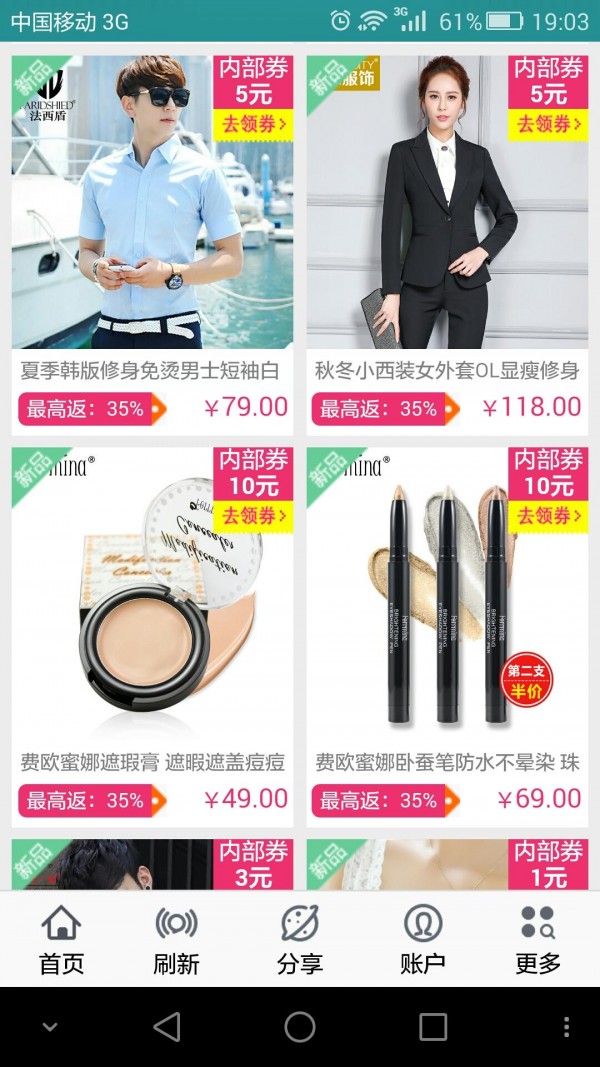Screen dimensions: 600x1067
Task: Claim 5元 coupon on men's shirt
Action: pos(254,125)
